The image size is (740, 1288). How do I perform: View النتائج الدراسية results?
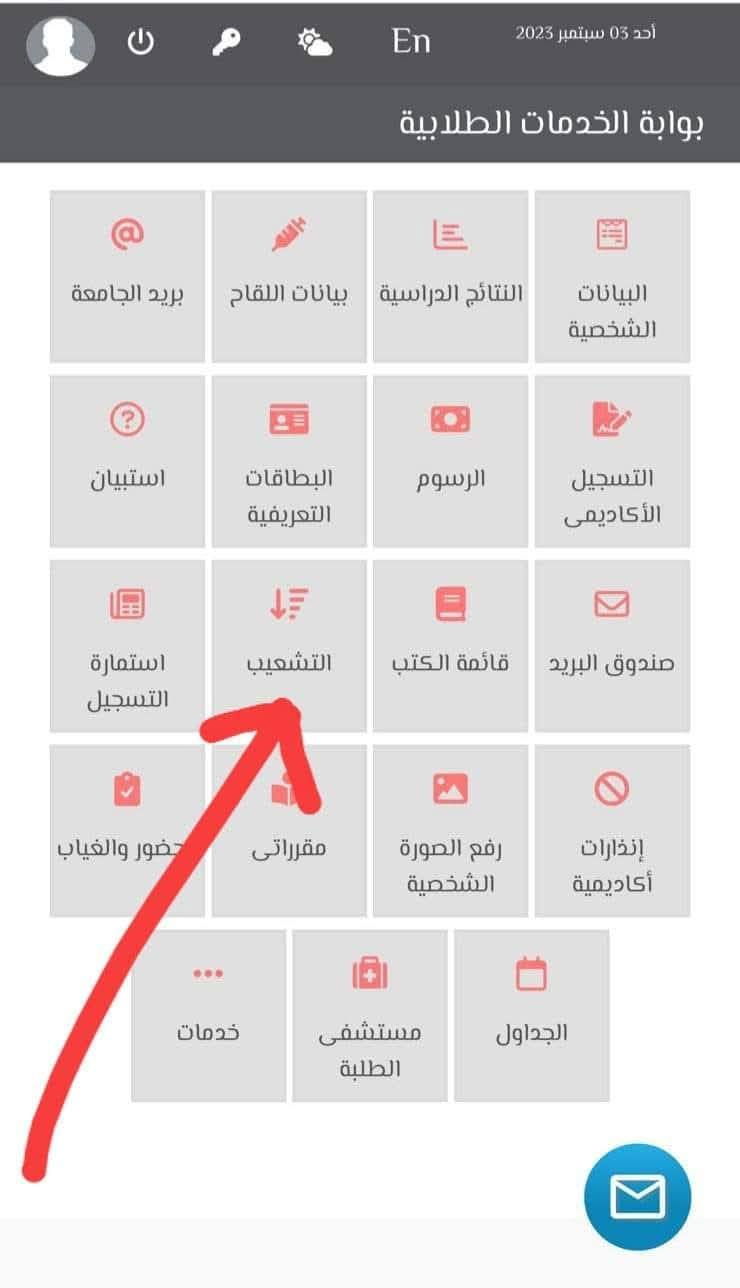450,277
